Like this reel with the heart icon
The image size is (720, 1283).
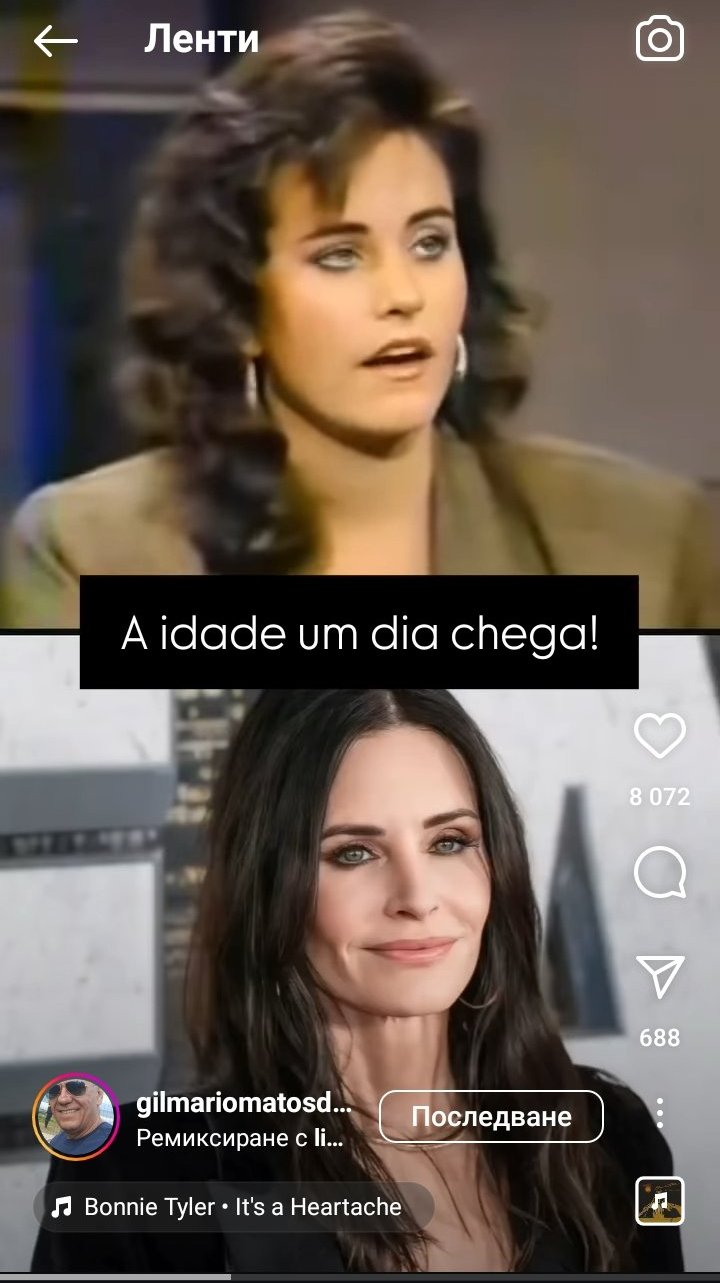pos(660,737)
